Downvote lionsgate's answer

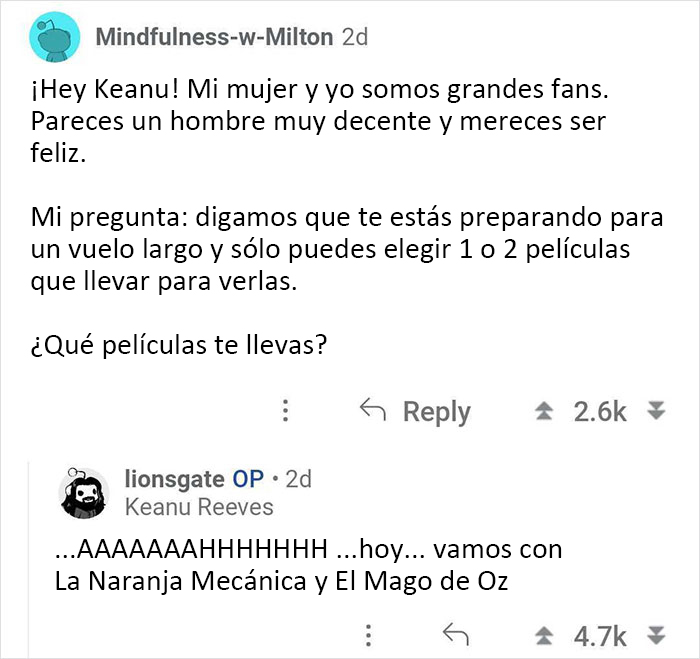pyautogui.click(x=656, y=634)
